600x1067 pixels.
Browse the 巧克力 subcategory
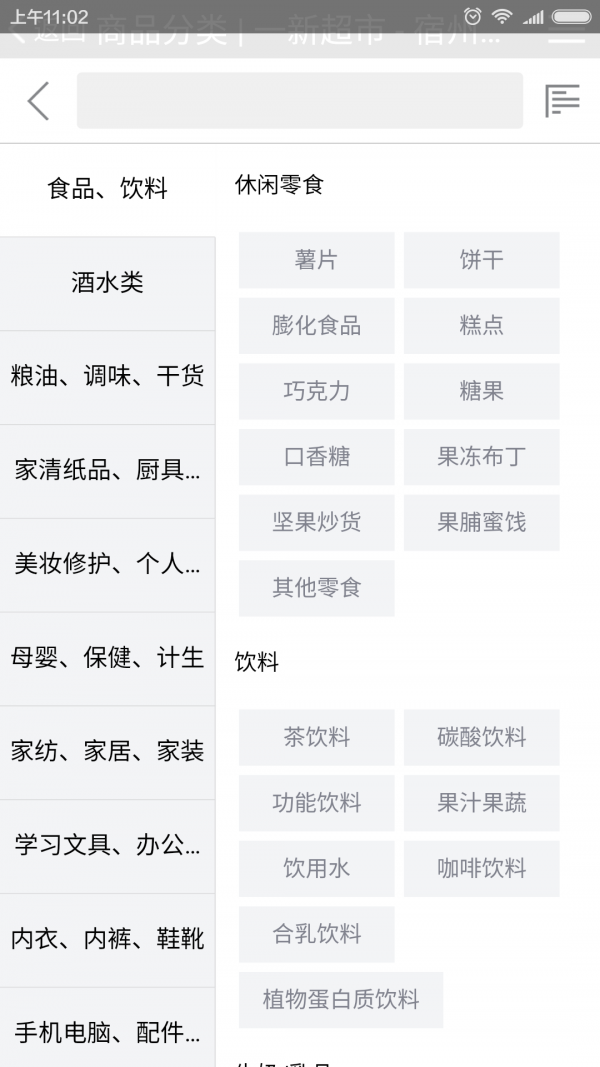coord(316,391)
